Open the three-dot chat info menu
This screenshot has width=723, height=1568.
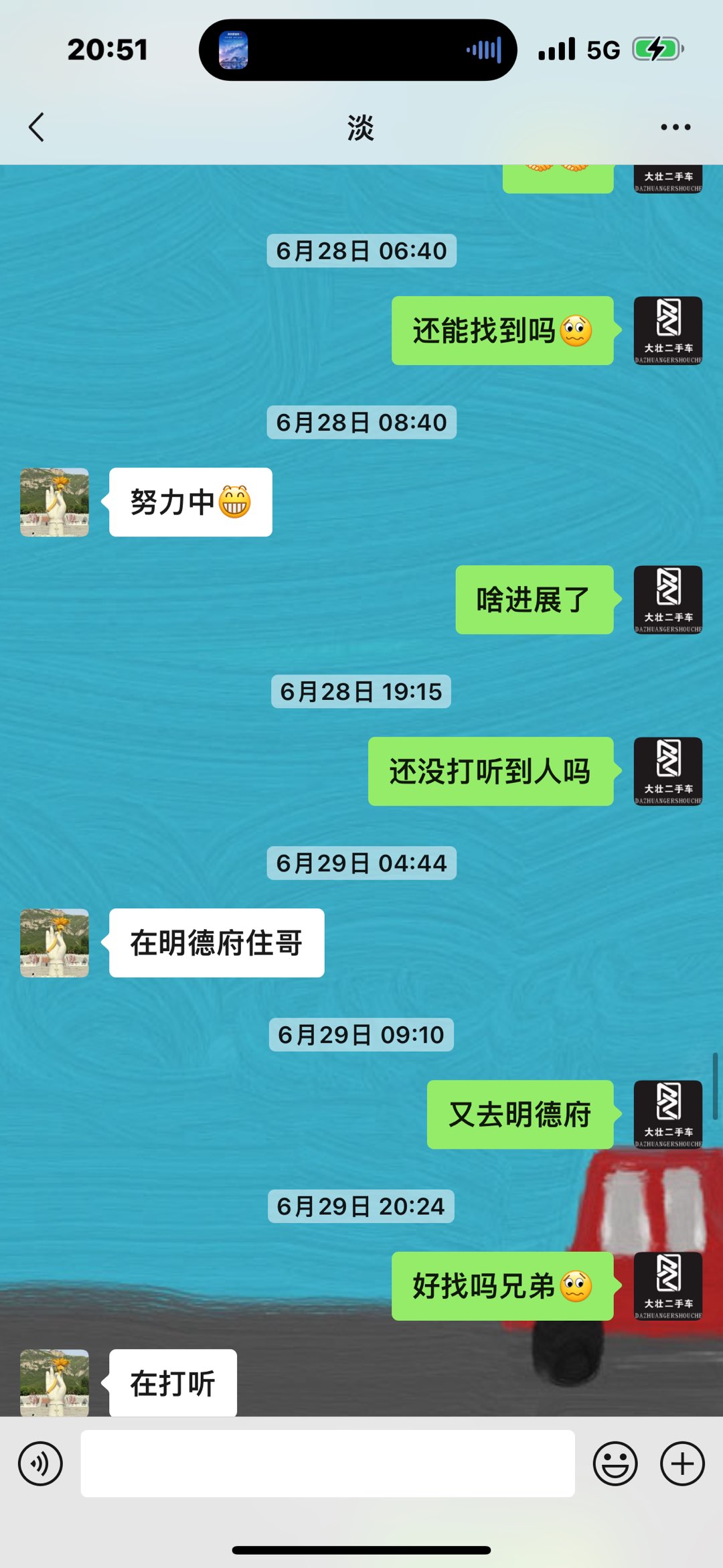click(x=675, y=127)
